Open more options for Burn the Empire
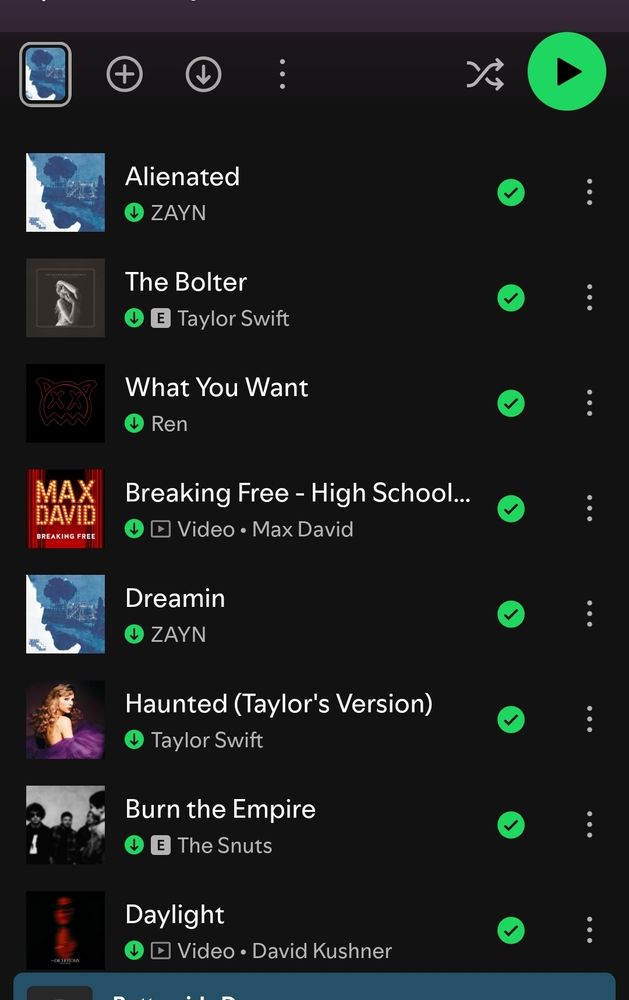The width and height of the screenshot is (629, 1000). point(589,825)
